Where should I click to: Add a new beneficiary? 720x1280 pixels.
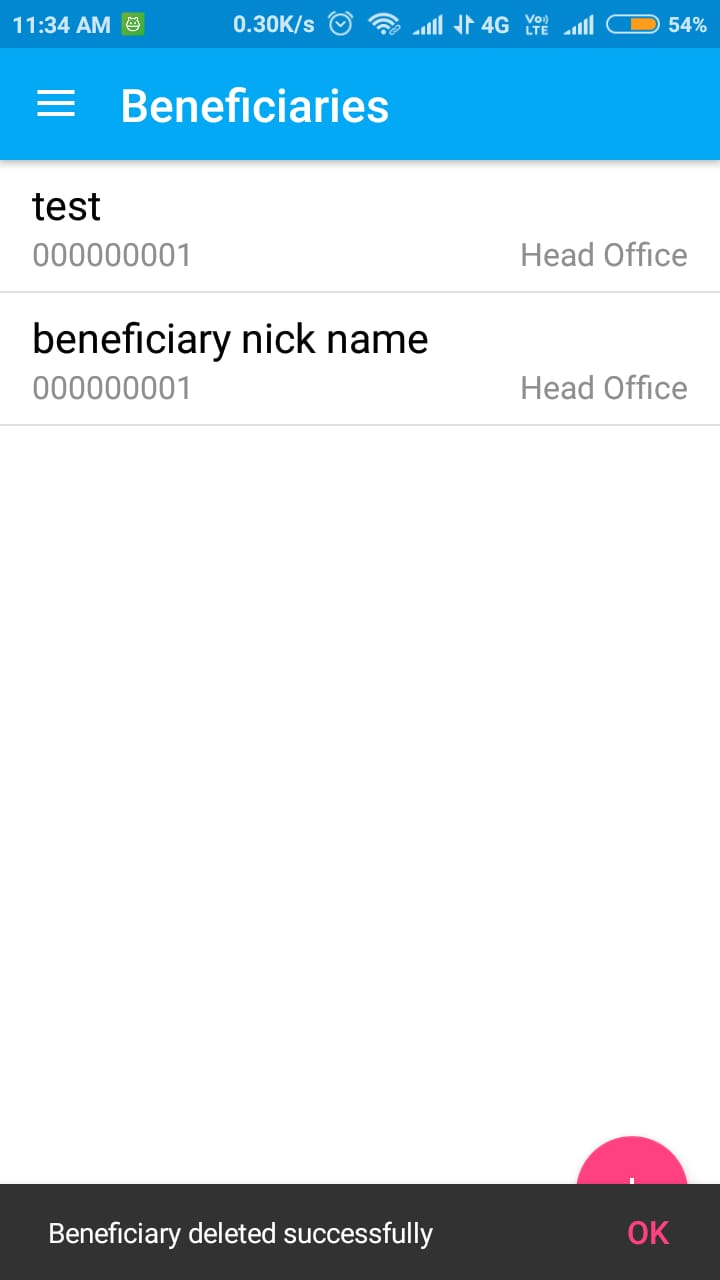pos(632,1166)
